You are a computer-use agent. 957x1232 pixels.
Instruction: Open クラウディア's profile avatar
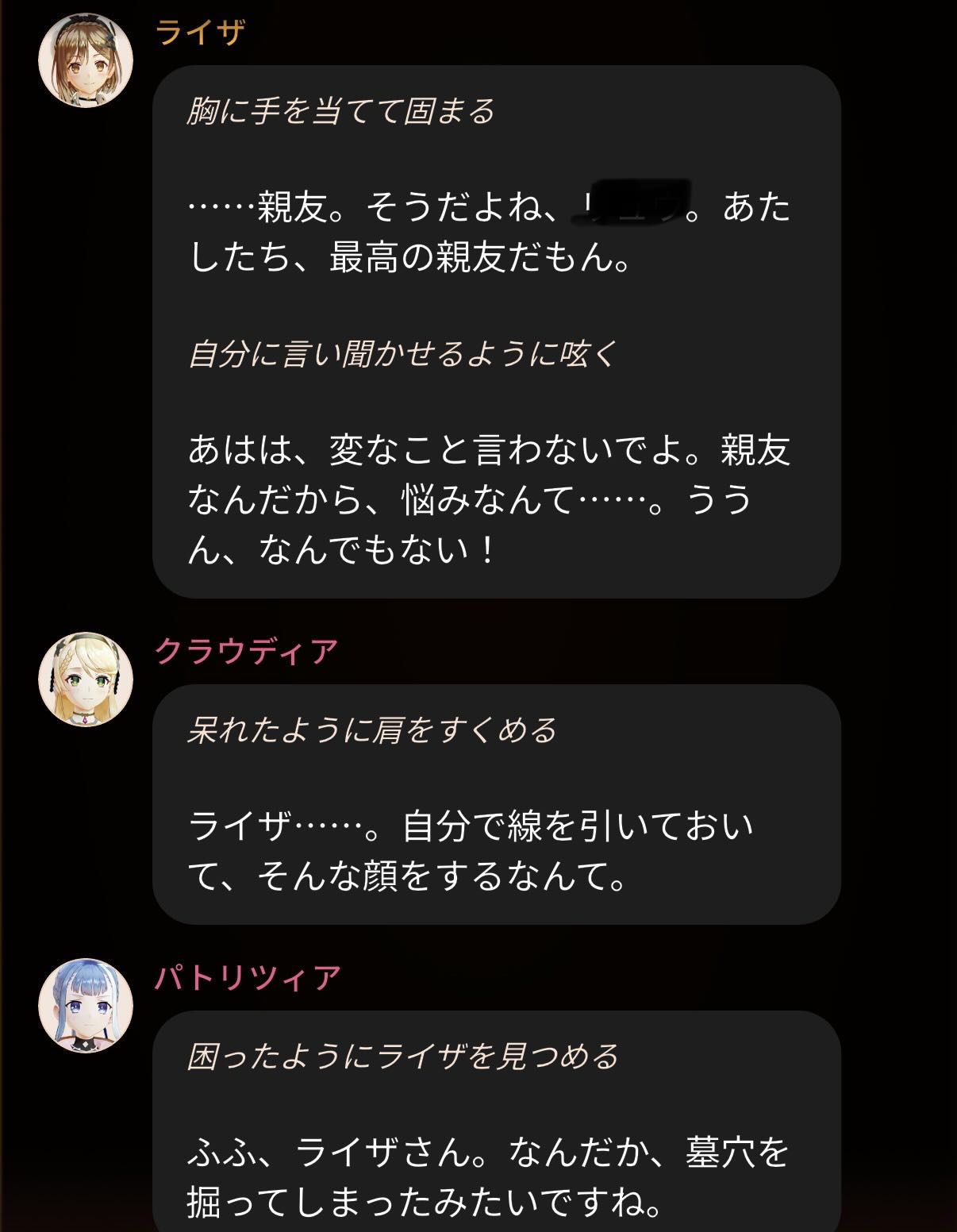coord(86,680)
